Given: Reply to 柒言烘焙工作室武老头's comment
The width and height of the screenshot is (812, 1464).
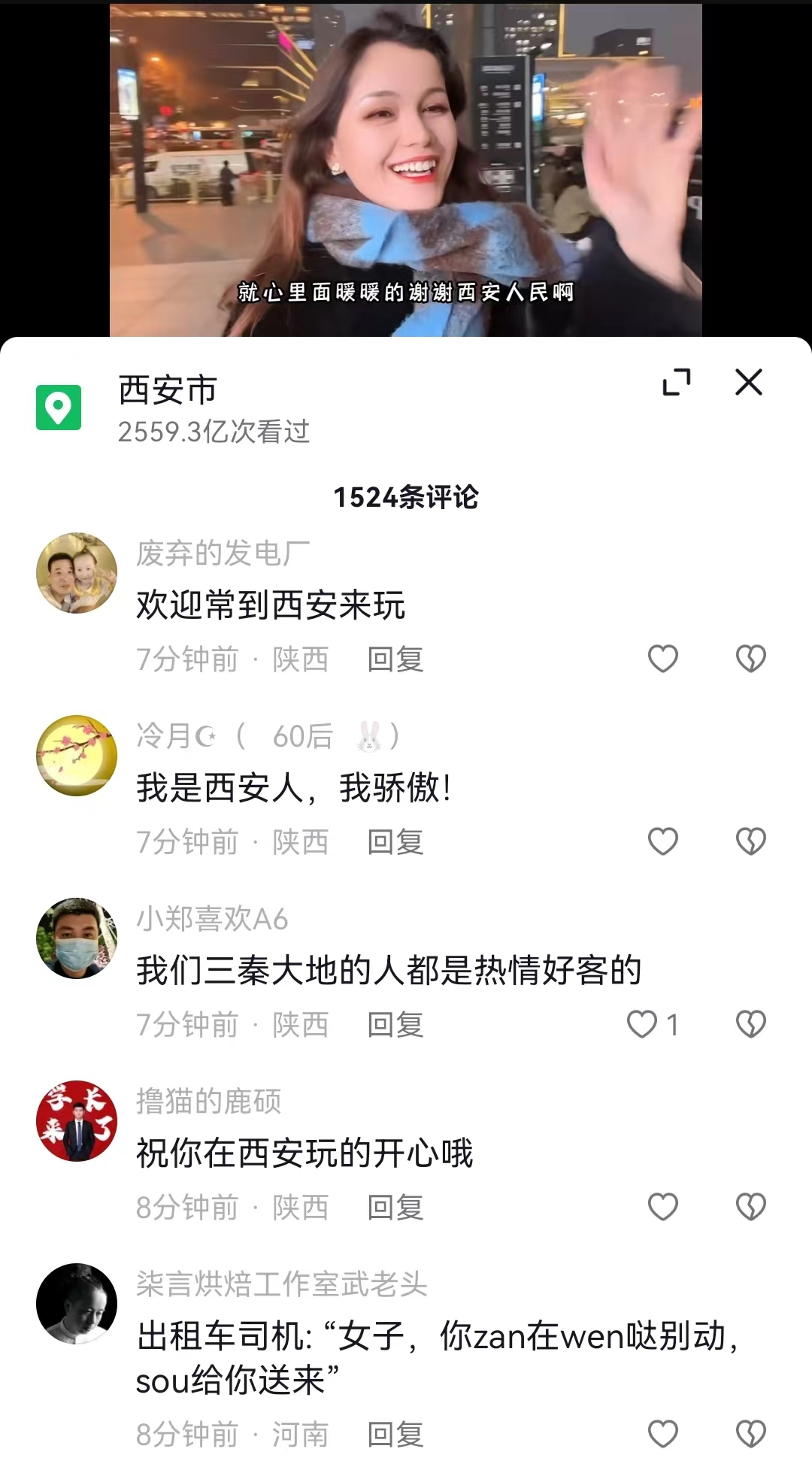Looking at the screenshot, I should pyautogui.click(x=395, y=1435).
